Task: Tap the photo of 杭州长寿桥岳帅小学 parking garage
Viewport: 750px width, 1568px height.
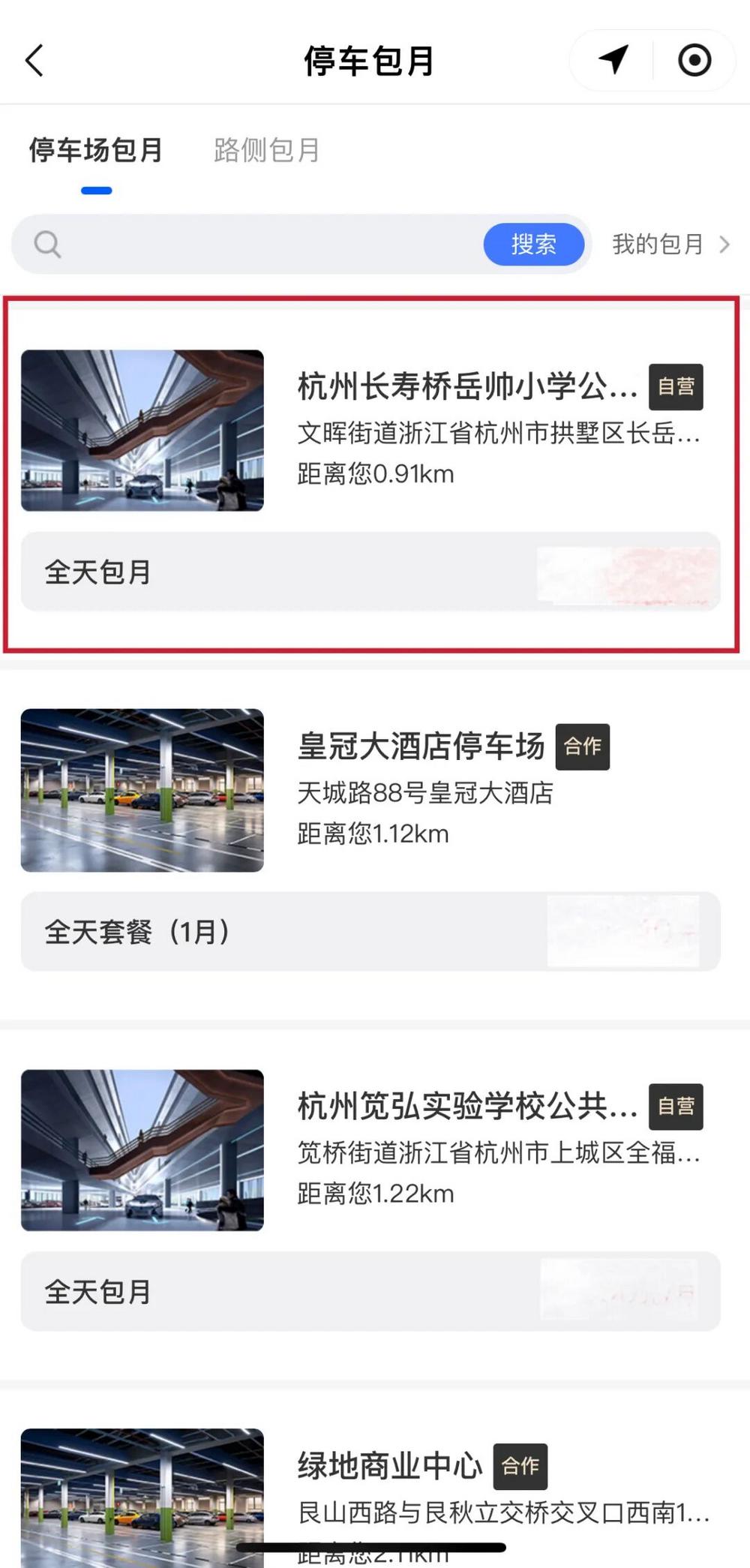Action: (x=142, y=428)
